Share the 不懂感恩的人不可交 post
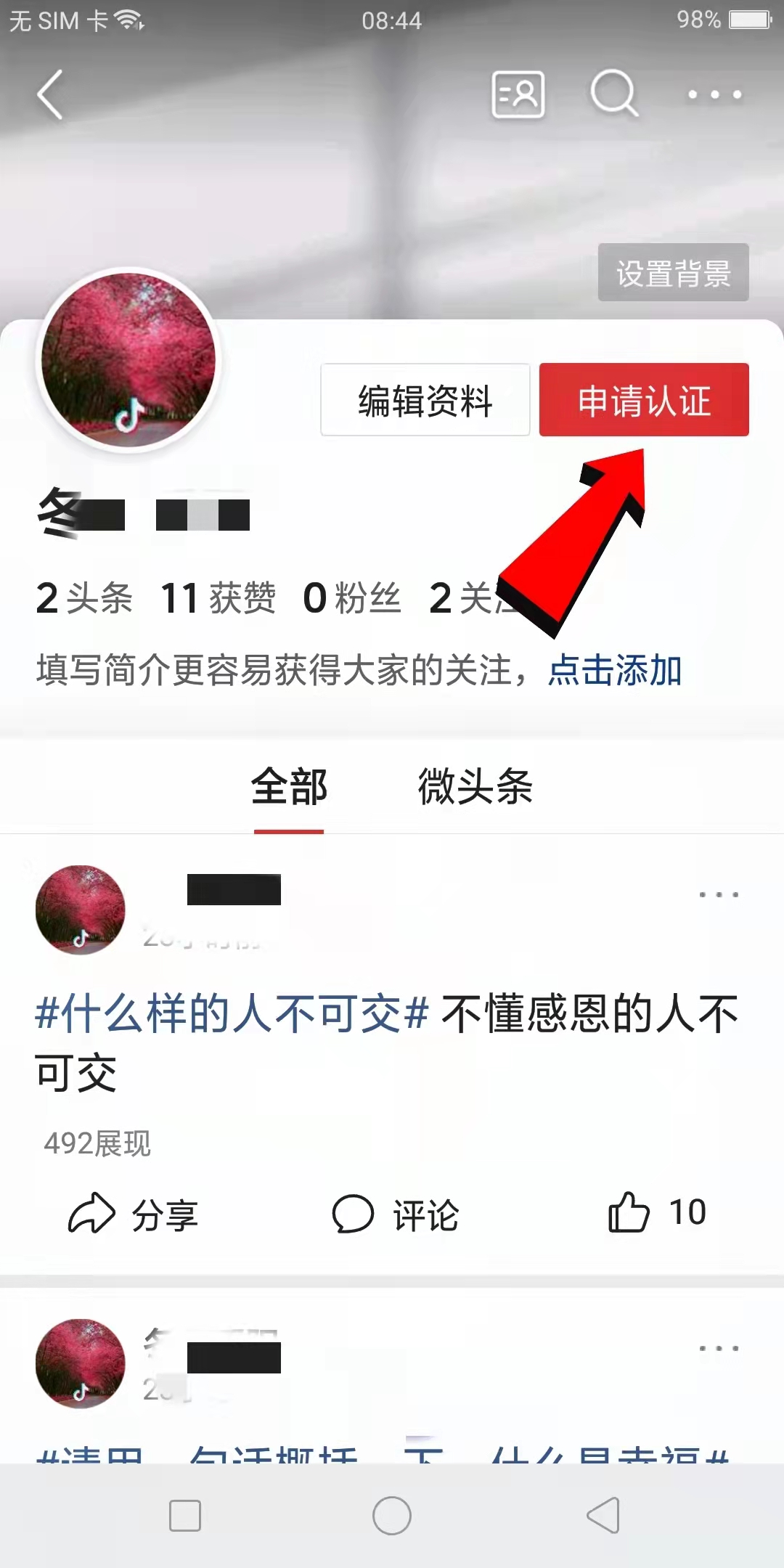The image size is (784, 1568). (x=134, y=1214)
